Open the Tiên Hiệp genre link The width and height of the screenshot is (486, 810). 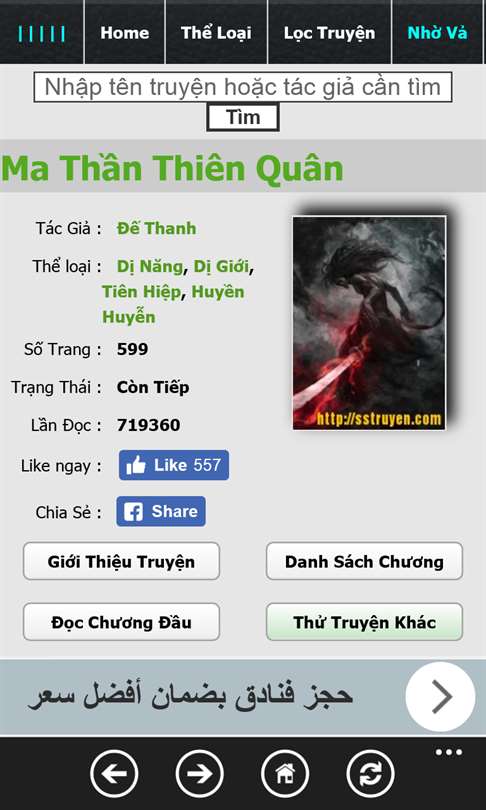coord(142,292)
